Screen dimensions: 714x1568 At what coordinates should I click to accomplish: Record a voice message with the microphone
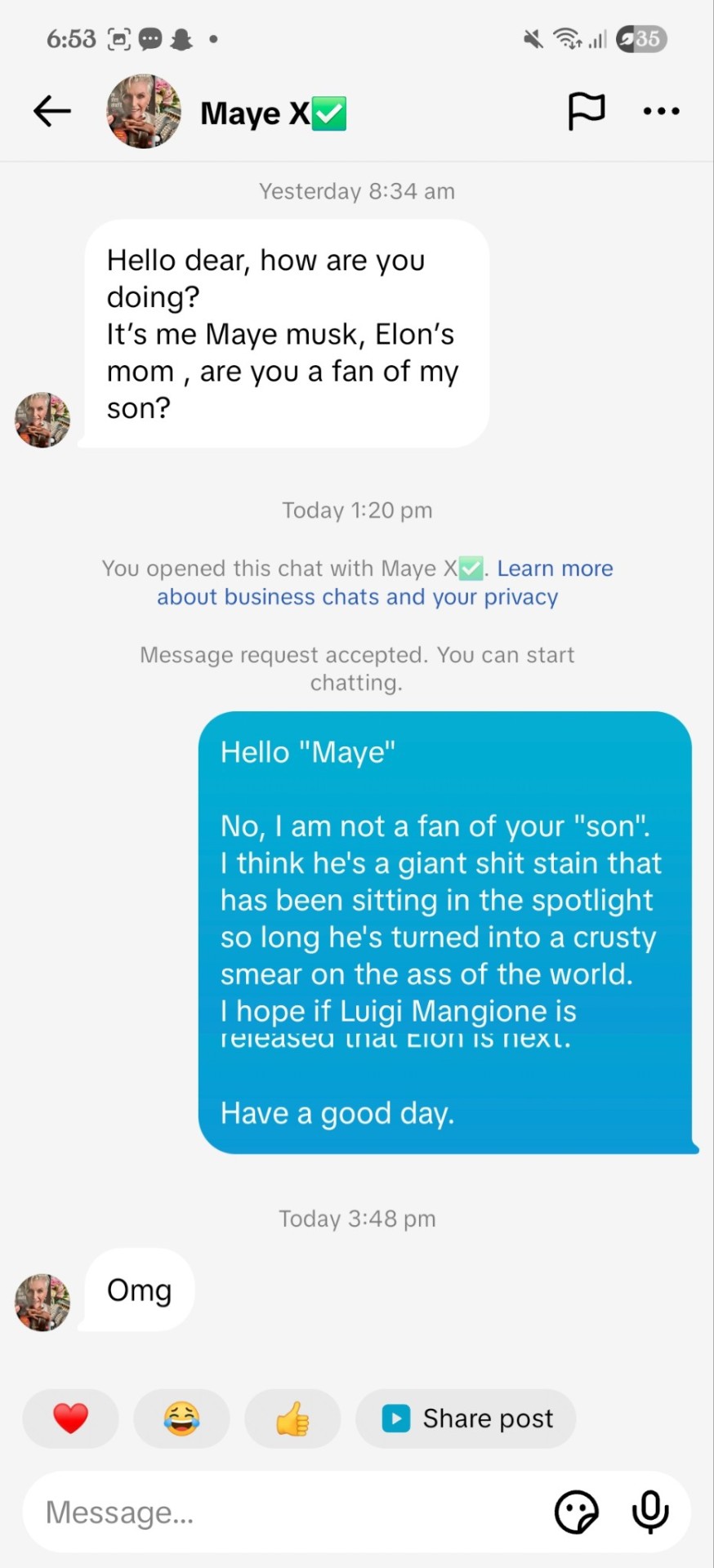650,1512
